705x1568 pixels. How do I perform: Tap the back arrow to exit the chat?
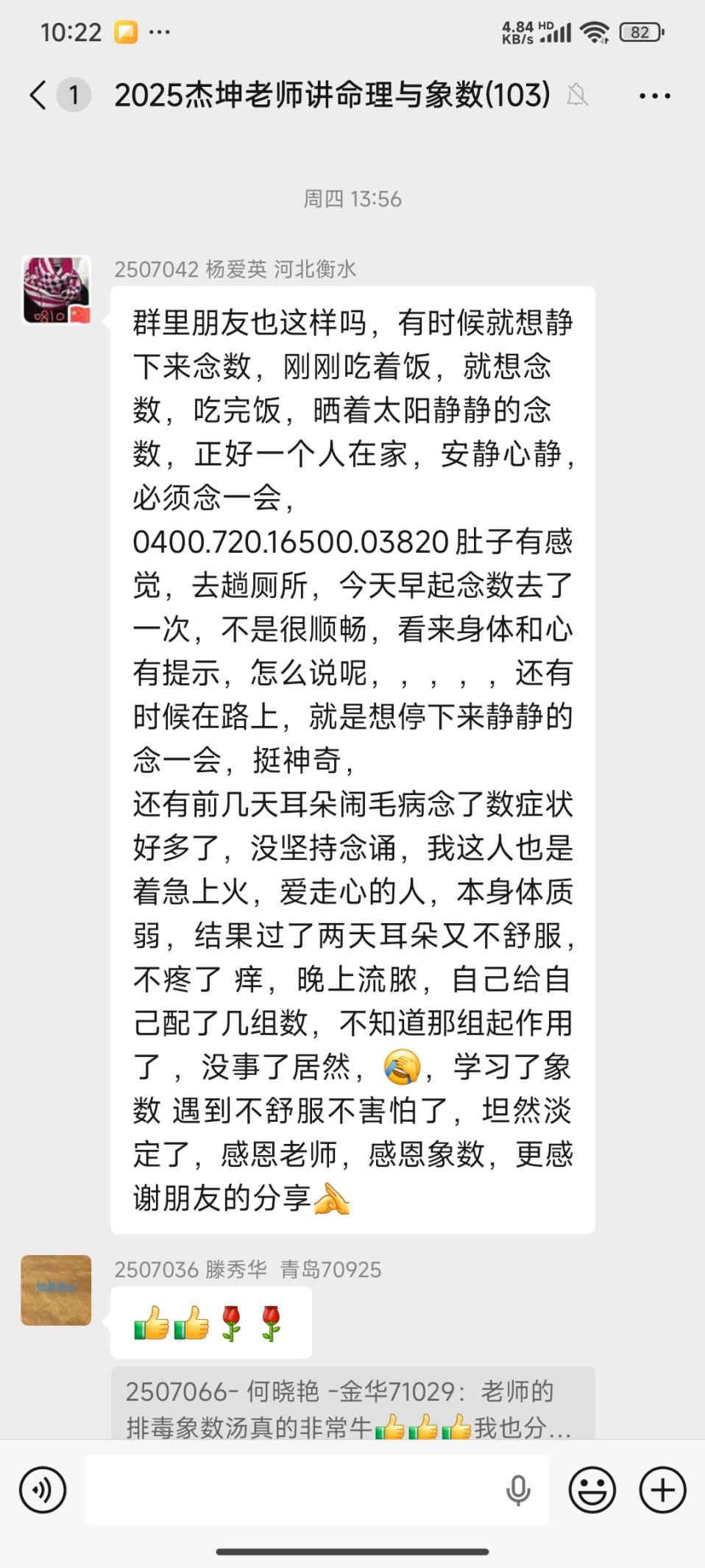38,96
